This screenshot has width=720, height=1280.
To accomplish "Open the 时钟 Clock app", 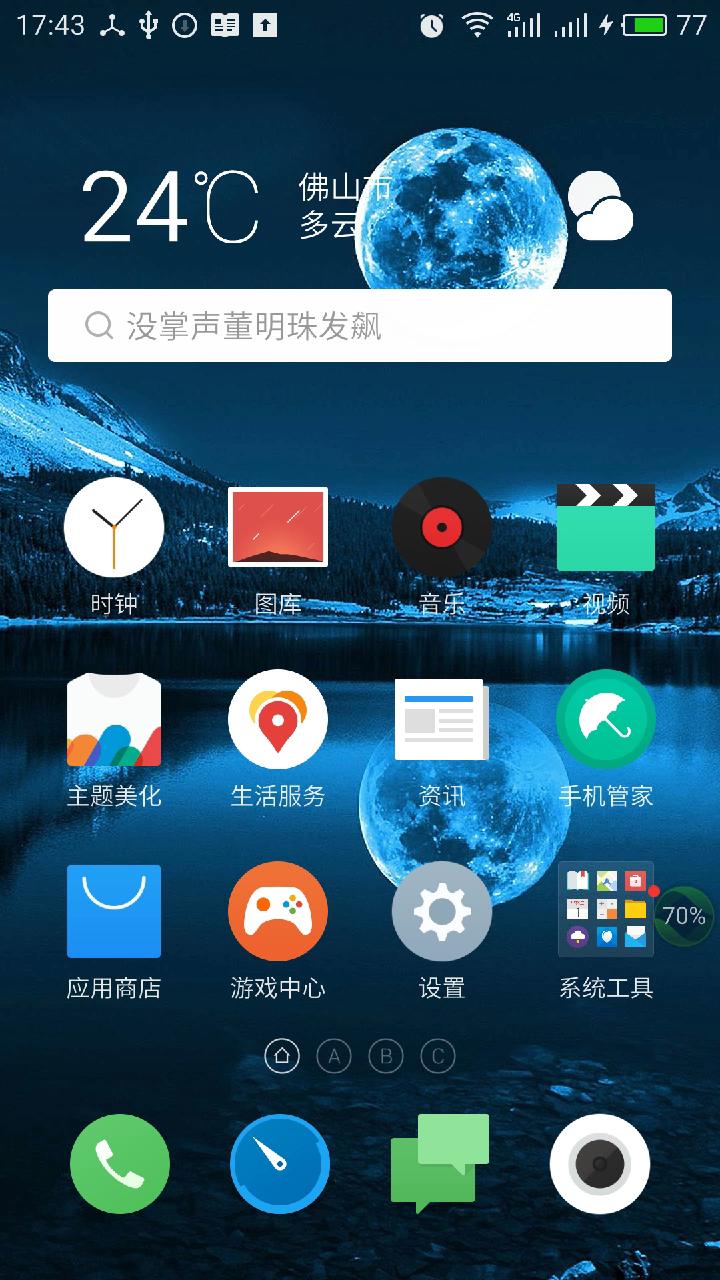I will (113, 527).
